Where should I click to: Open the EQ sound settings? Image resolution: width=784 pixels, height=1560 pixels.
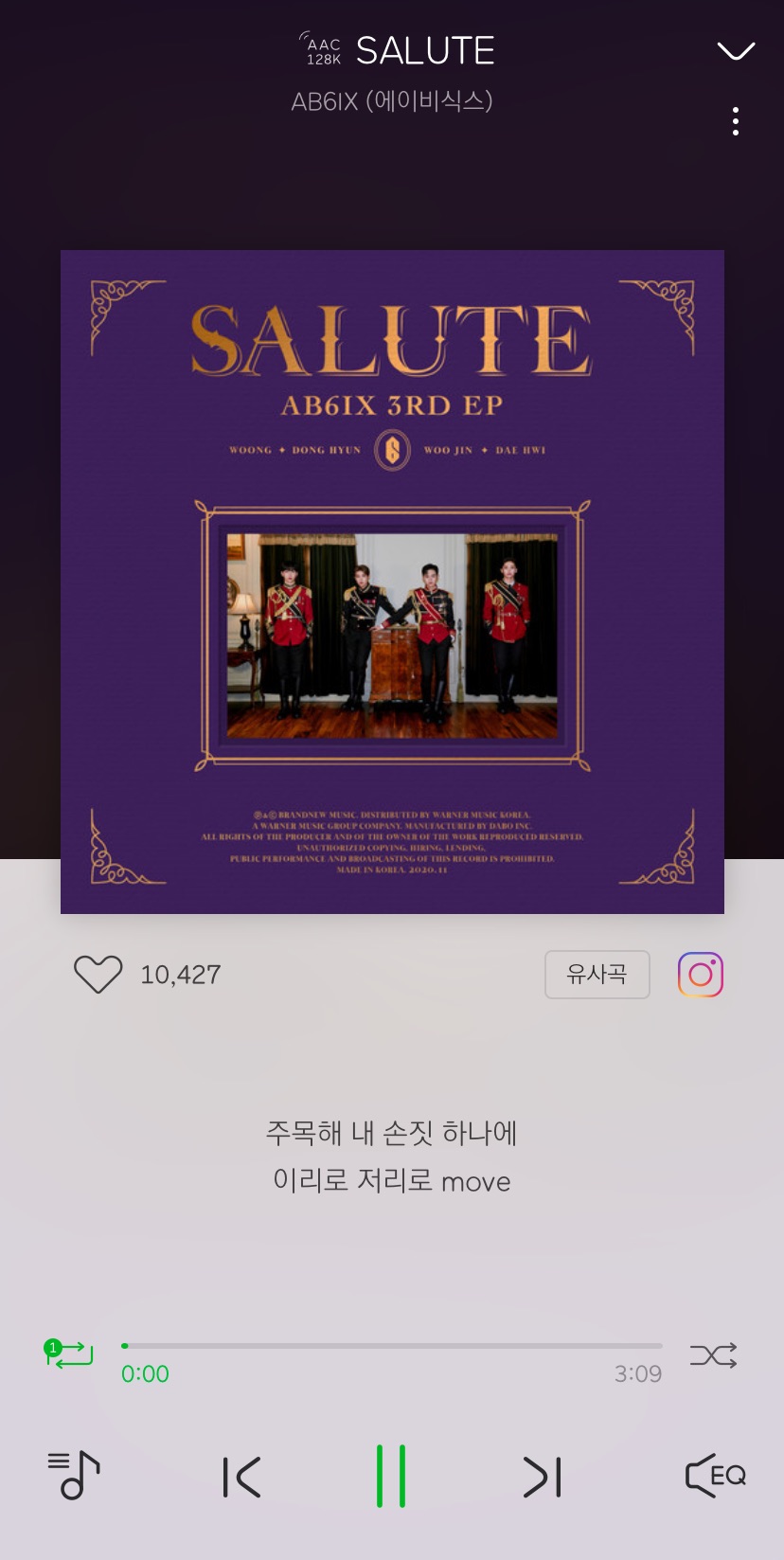point(715,1476)
